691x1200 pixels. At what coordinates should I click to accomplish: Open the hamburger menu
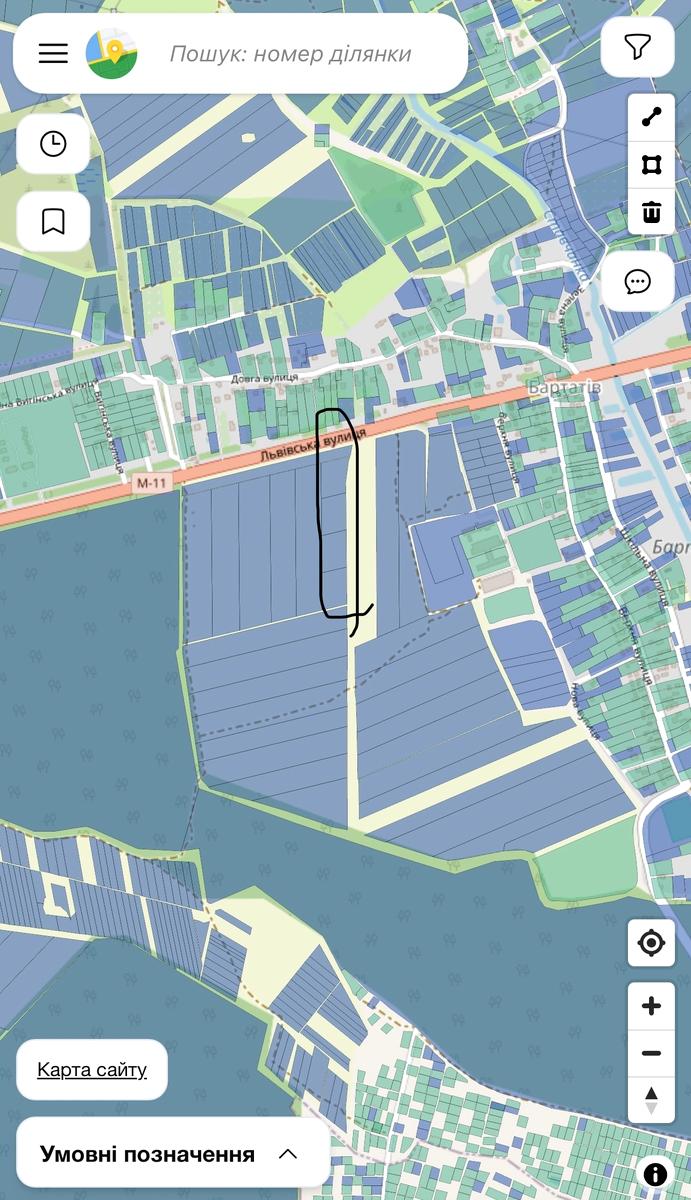(53, 53)
